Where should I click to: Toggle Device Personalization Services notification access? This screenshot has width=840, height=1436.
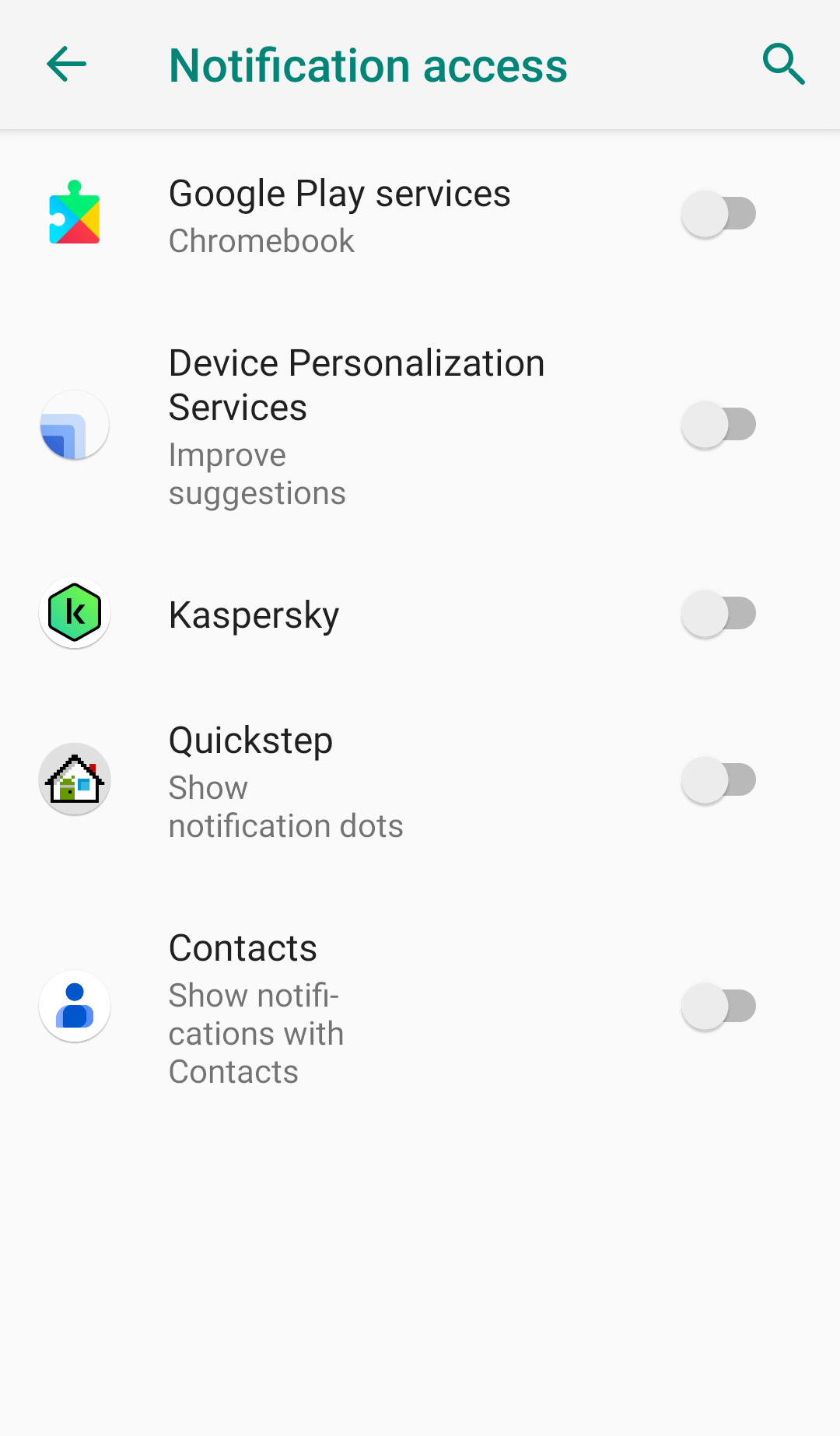point(717,424)
